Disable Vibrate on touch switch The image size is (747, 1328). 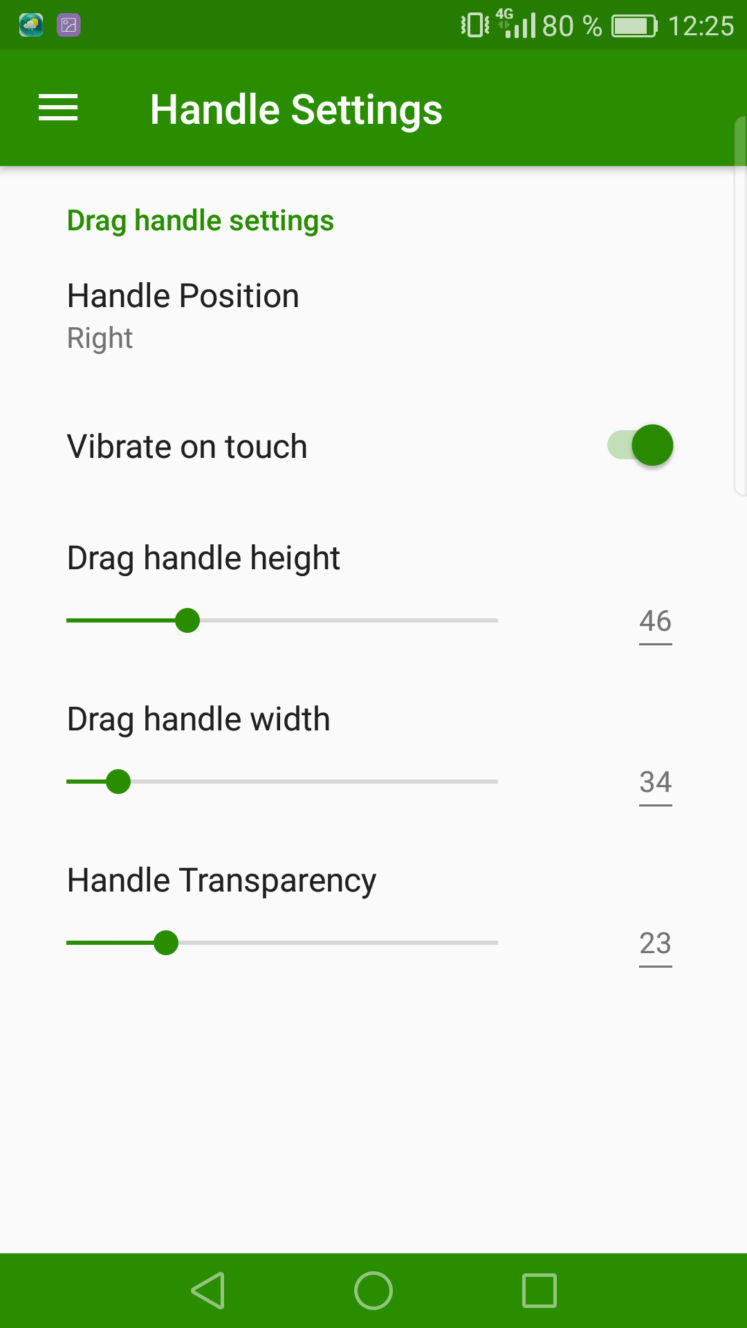pos(640,445)
